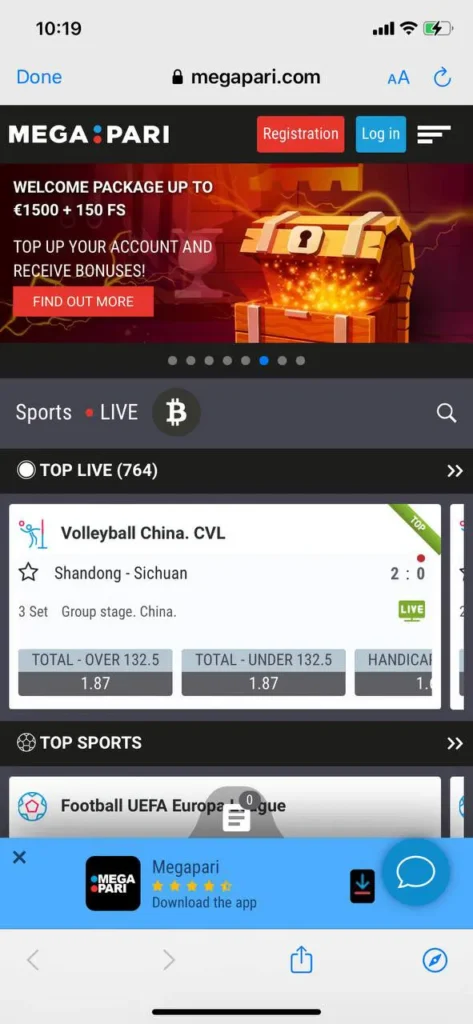Open the Bitcoin crypto section
Viewport: 473px width, 1024px height.
[x=176, y=413]
